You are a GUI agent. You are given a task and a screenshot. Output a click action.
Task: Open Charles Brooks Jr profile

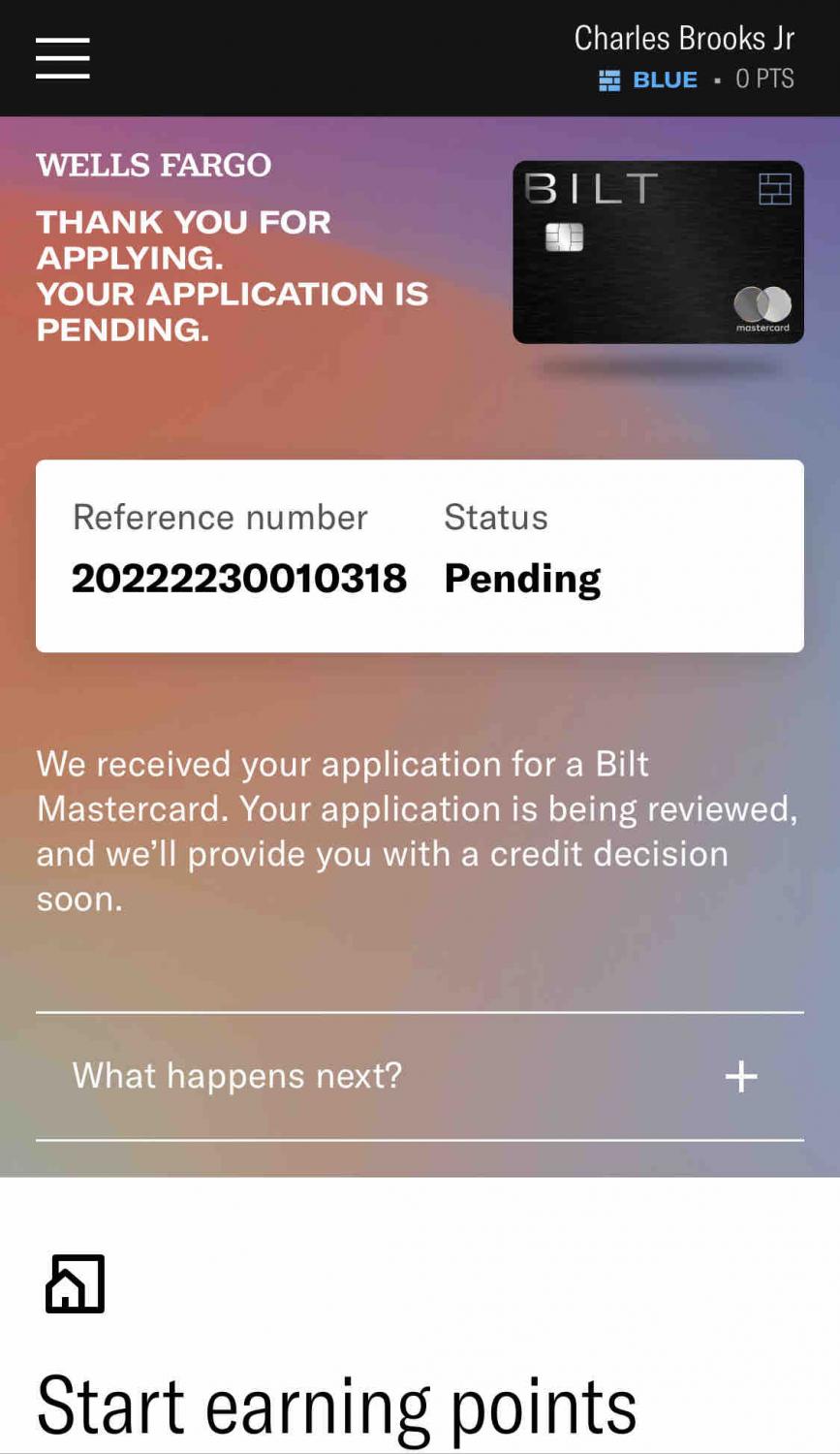point(684,39)
